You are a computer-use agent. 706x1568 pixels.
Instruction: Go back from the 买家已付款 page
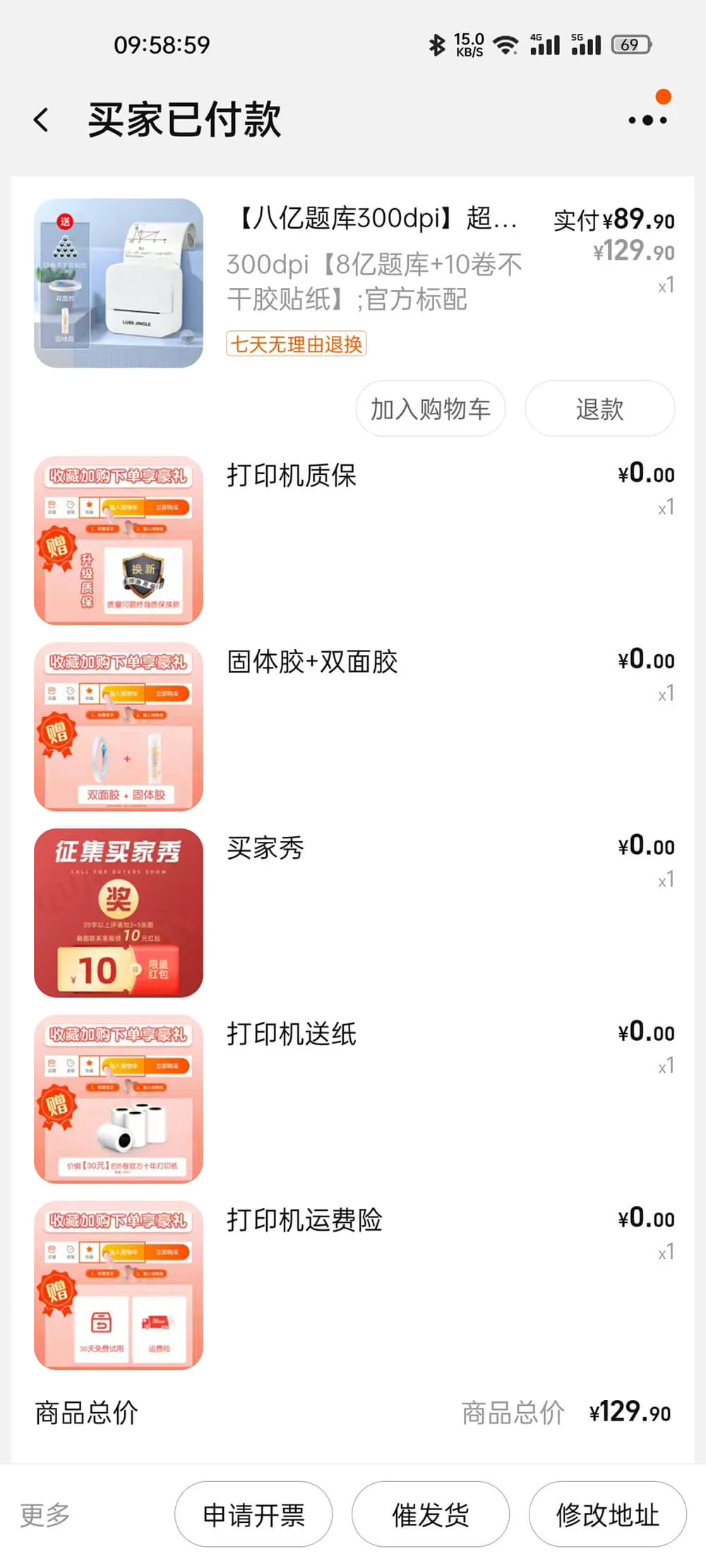point(42,120)
